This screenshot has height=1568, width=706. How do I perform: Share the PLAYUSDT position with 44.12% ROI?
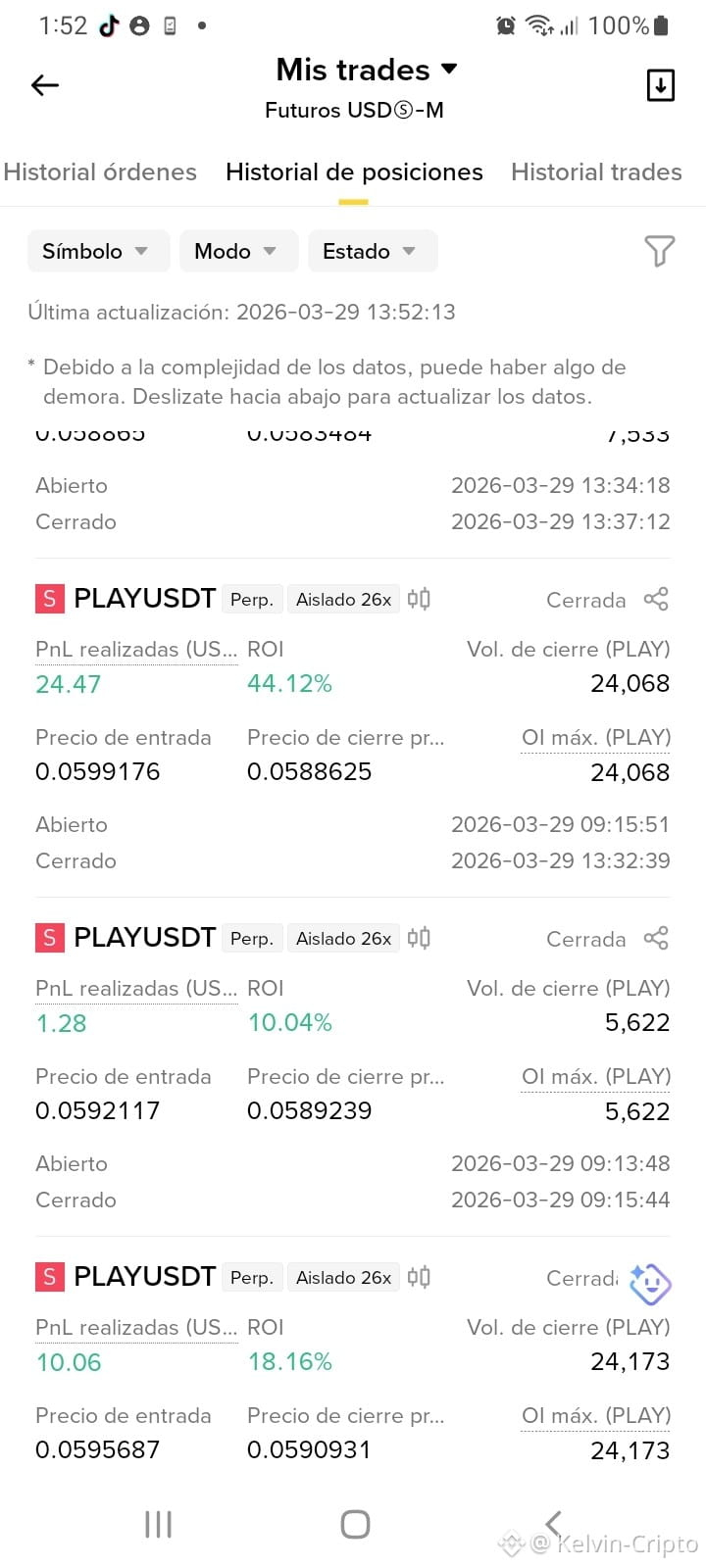(656, 599)
